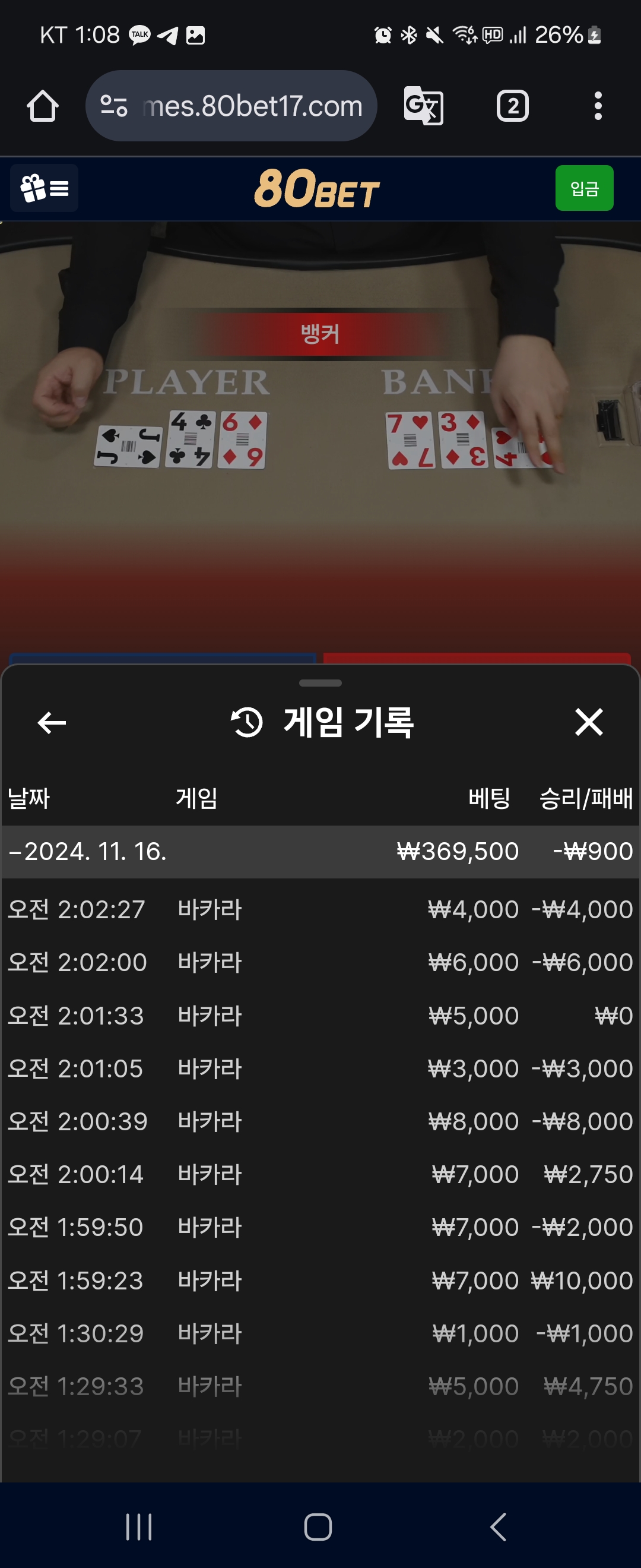Select the 오전 1:59:23 baccarat record
The image size is (641, 1568).
click(x=320, y=1280)
